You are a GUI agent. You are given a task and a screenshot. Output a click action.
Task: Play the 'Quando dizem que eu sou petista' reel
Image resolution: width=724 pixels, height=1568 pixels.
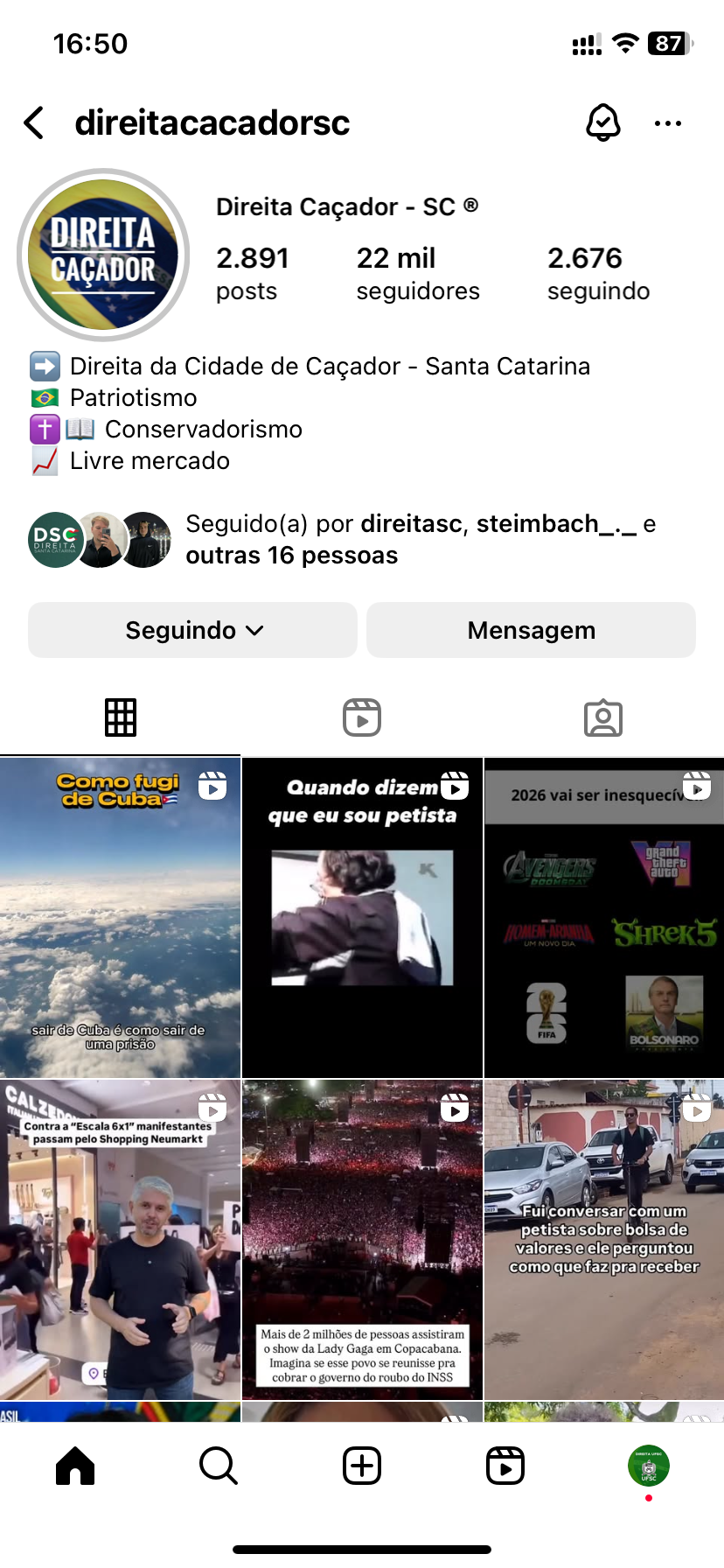pyautogui.click(x=362, y=918)
